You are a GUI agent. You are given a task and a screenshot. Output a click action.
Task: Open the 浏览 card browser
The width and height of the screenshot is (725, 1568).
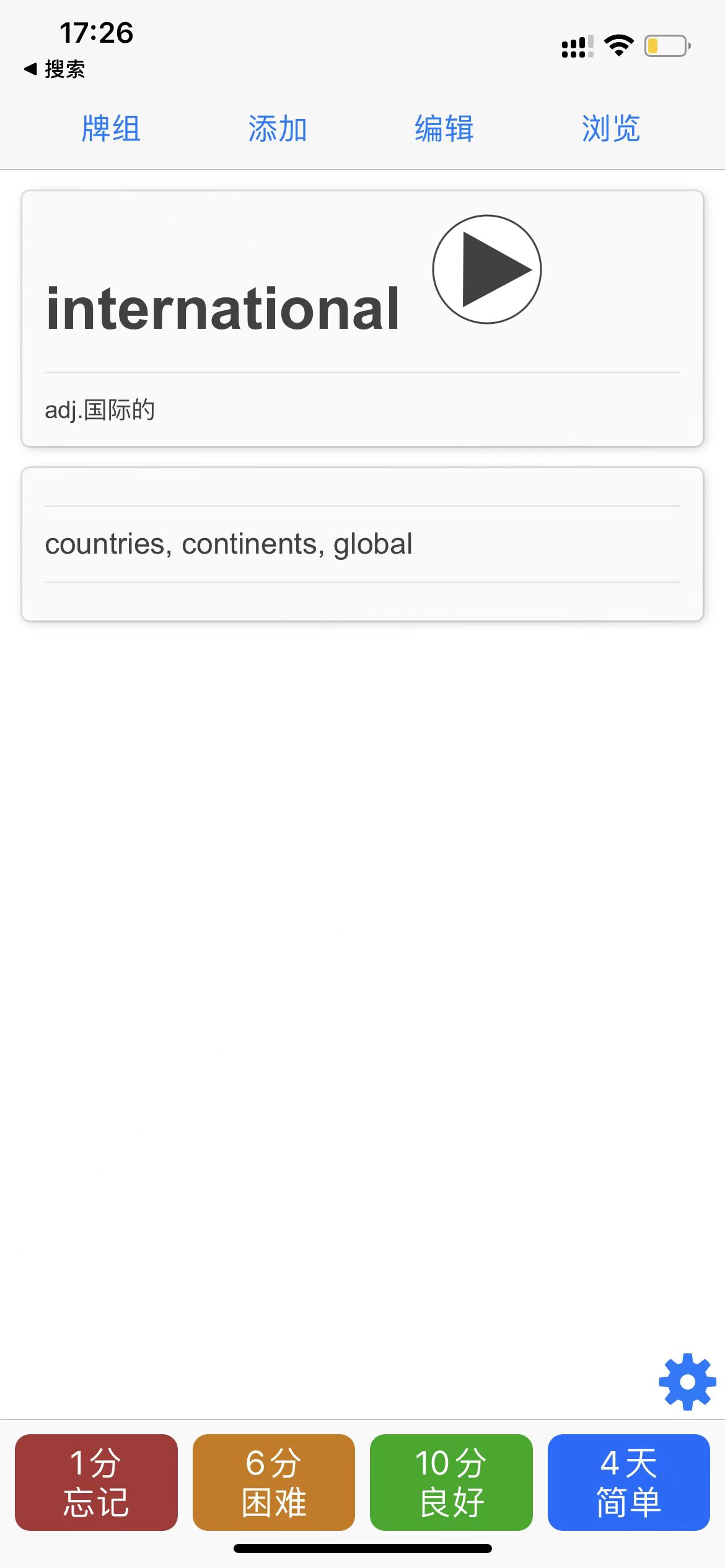(611, 129)
